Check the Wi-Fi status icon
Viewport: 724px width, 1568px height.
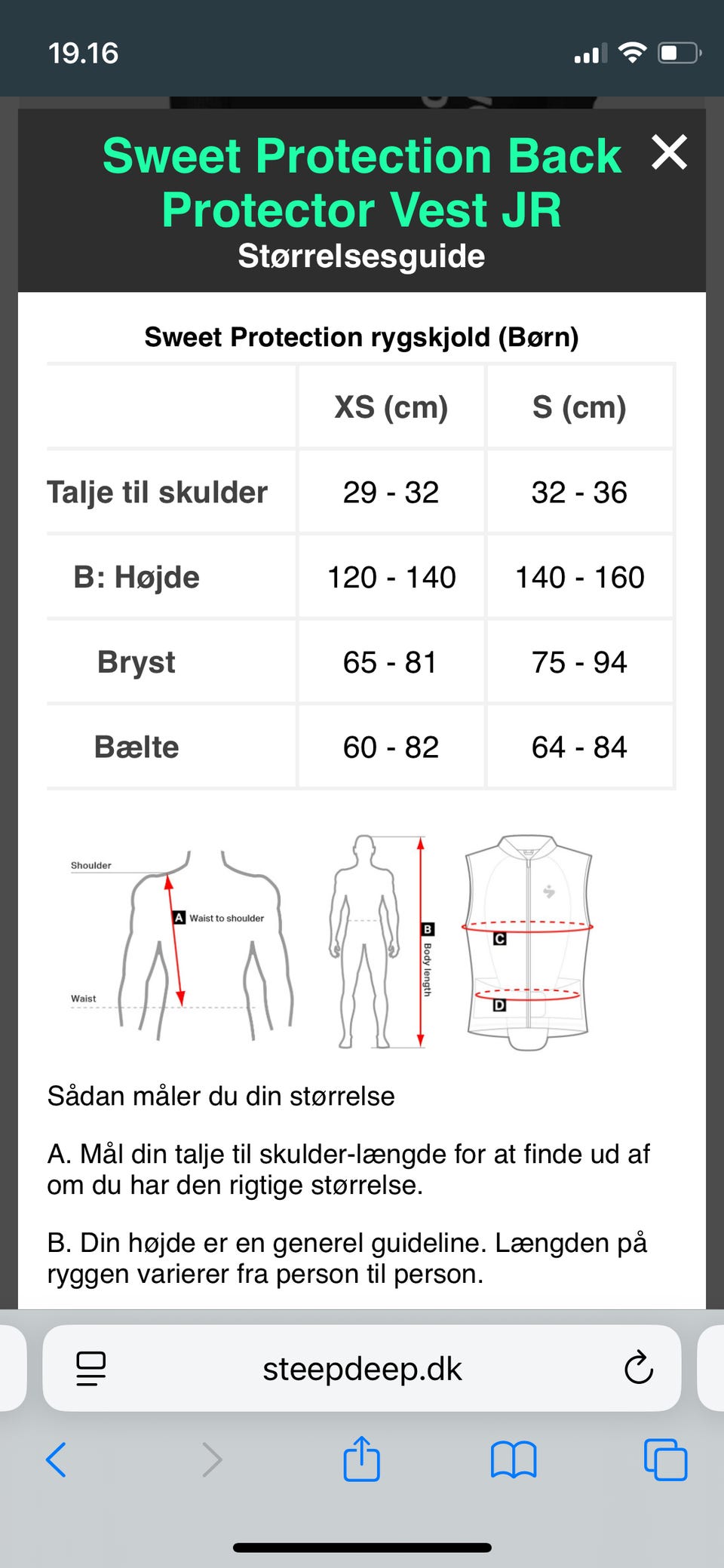634,51
